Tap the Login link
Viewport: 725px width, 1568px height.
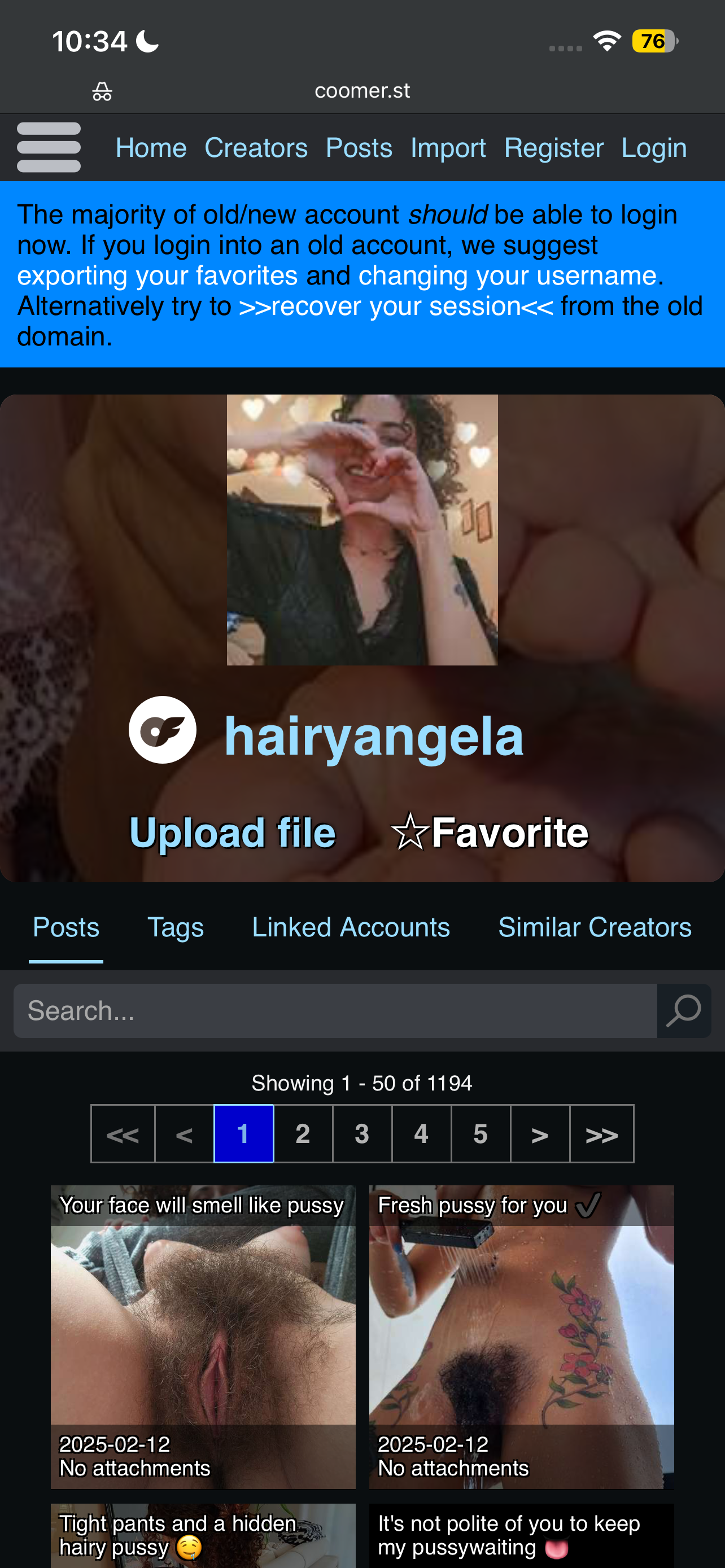[x=654, y=148]
